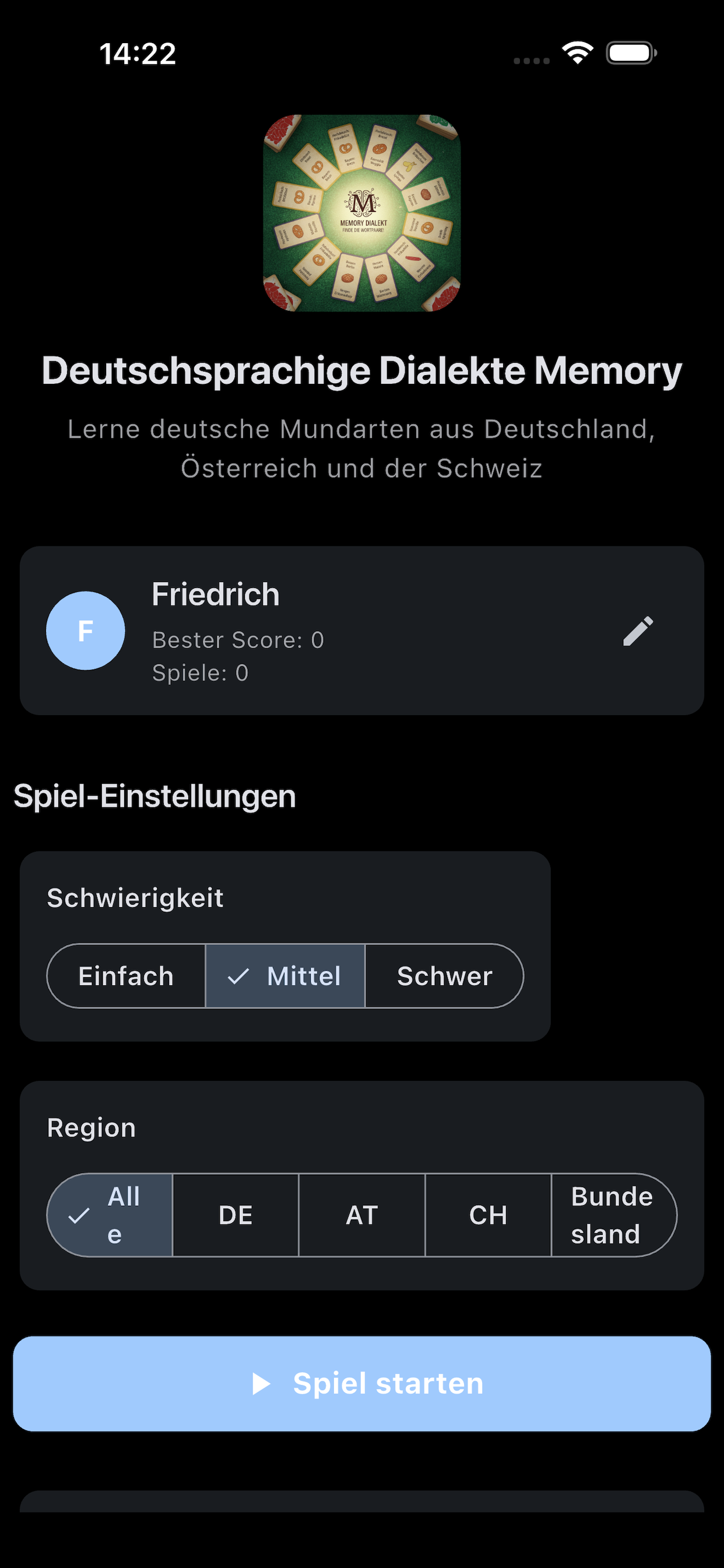Screen dimensions: 724x1568
Task: Switch region to Bundesland
Action: [x=613, y=1215]
